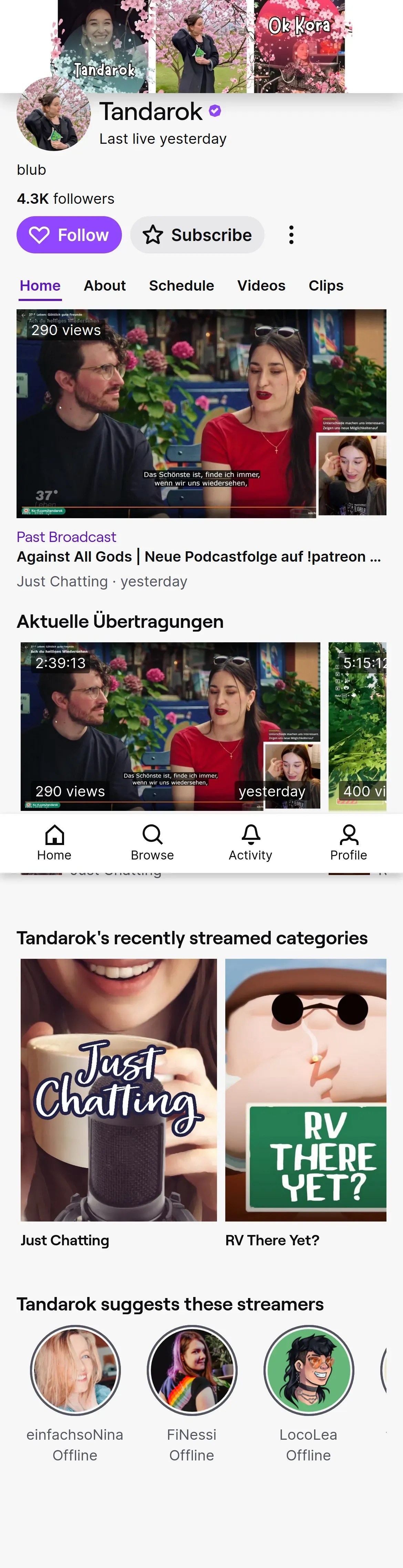403x1568 pixels.
Task: Visit LocoLea's channel
Action: [309, 1370]
